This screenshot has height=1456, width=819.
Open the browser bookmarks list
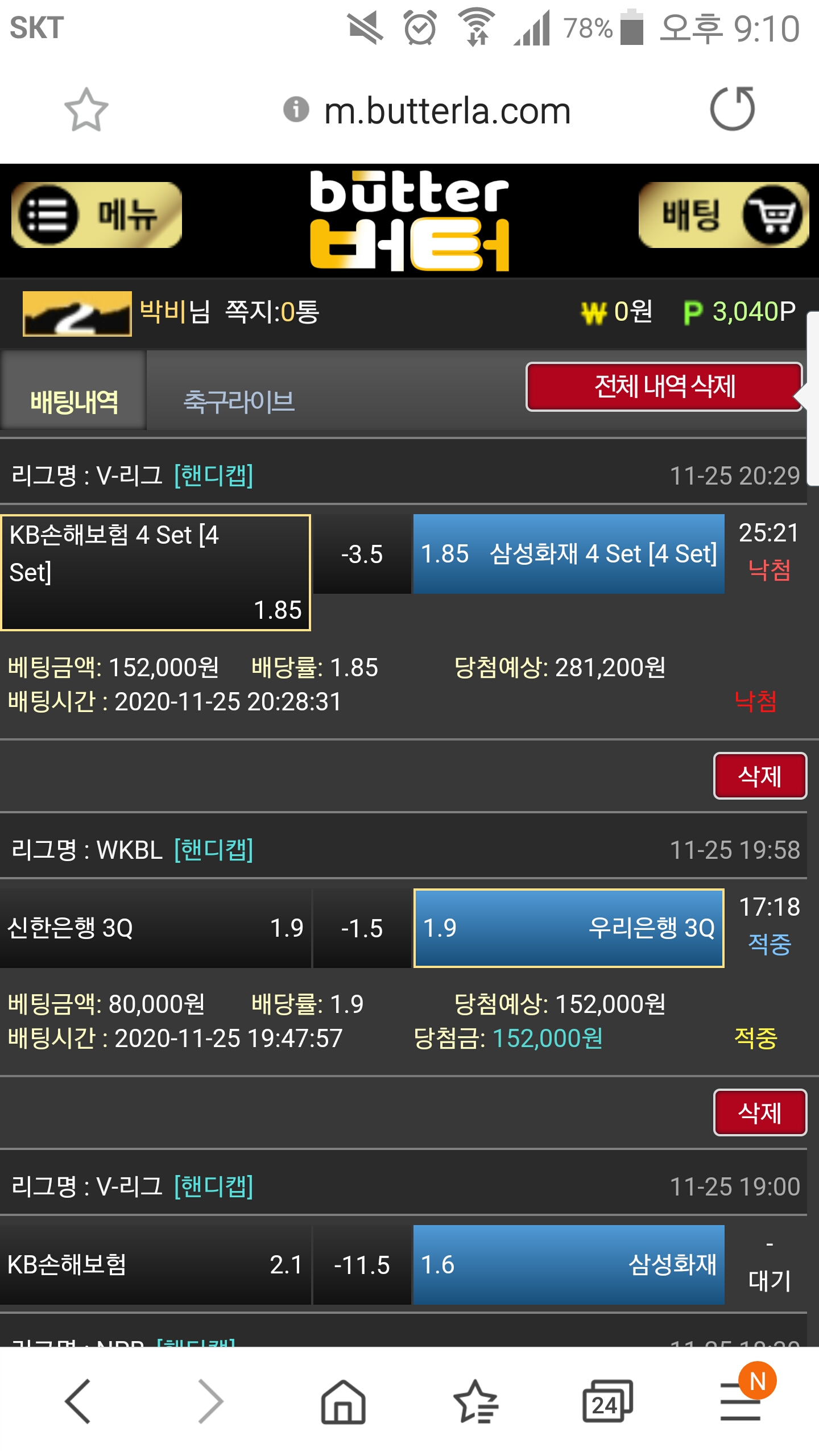475,1401
